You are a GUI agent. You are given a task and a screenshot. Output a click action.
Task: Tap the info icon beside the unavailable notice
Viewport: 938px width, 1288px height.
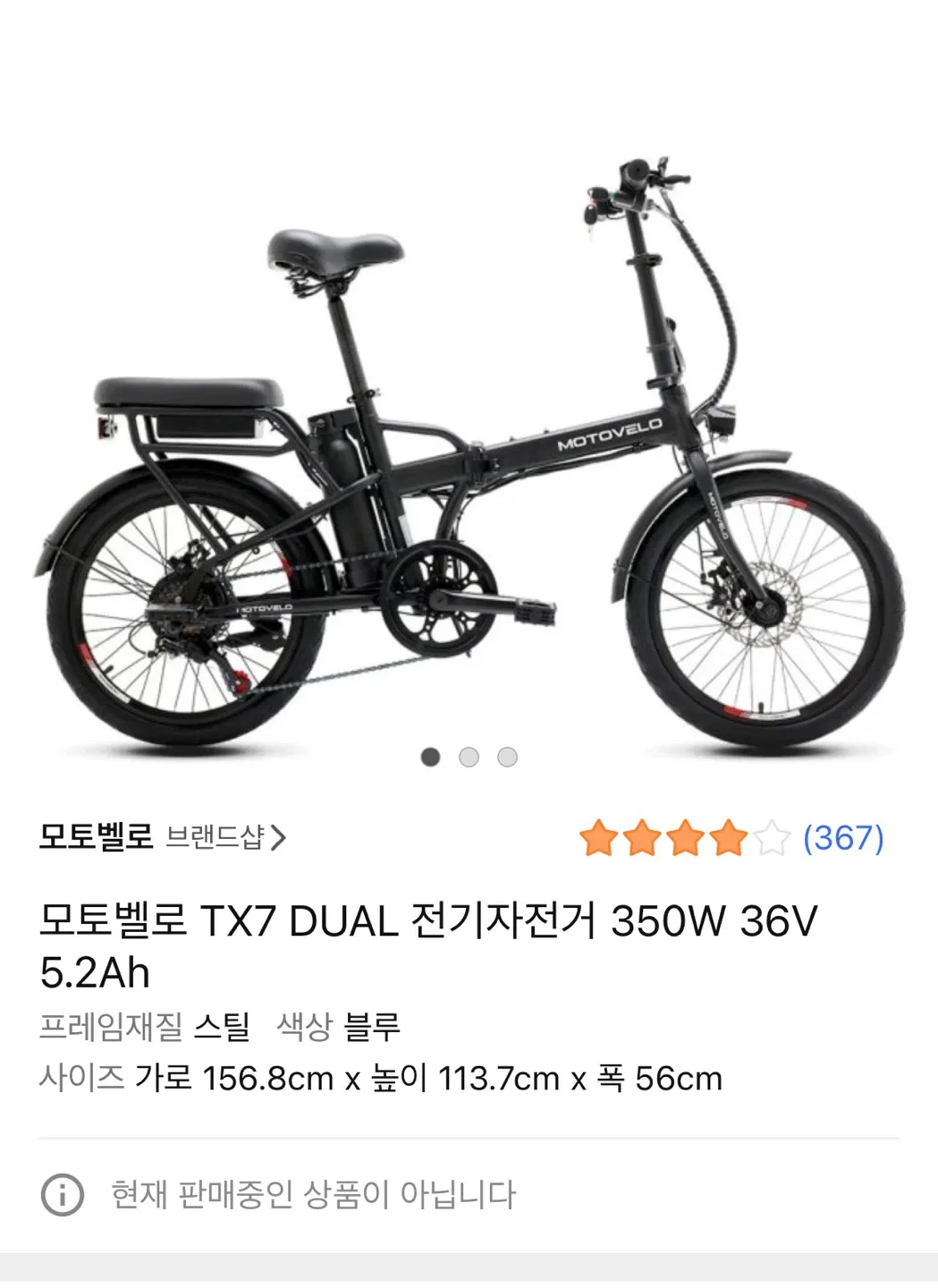pos(63,1195)
